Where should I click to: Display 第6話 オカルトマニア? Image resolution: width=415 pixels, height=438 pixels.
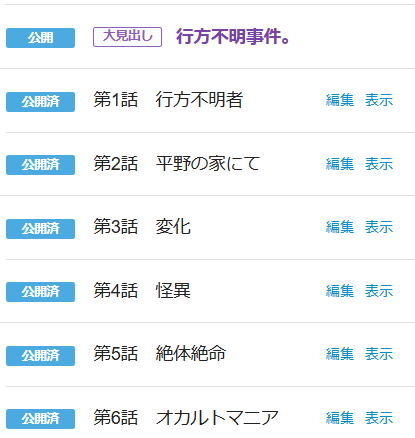click(379, 418)
